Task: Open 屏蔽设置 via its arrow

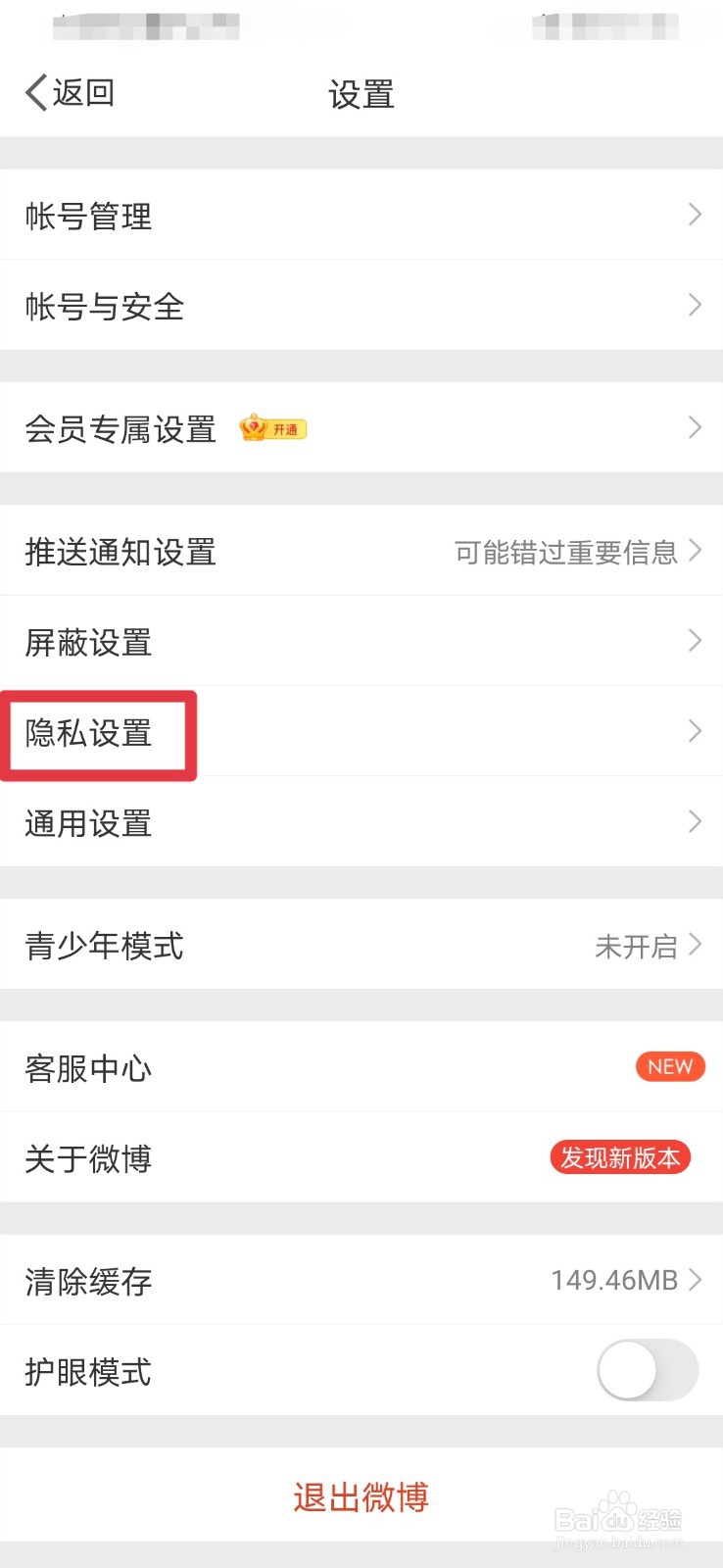Action: click(696, 642)
